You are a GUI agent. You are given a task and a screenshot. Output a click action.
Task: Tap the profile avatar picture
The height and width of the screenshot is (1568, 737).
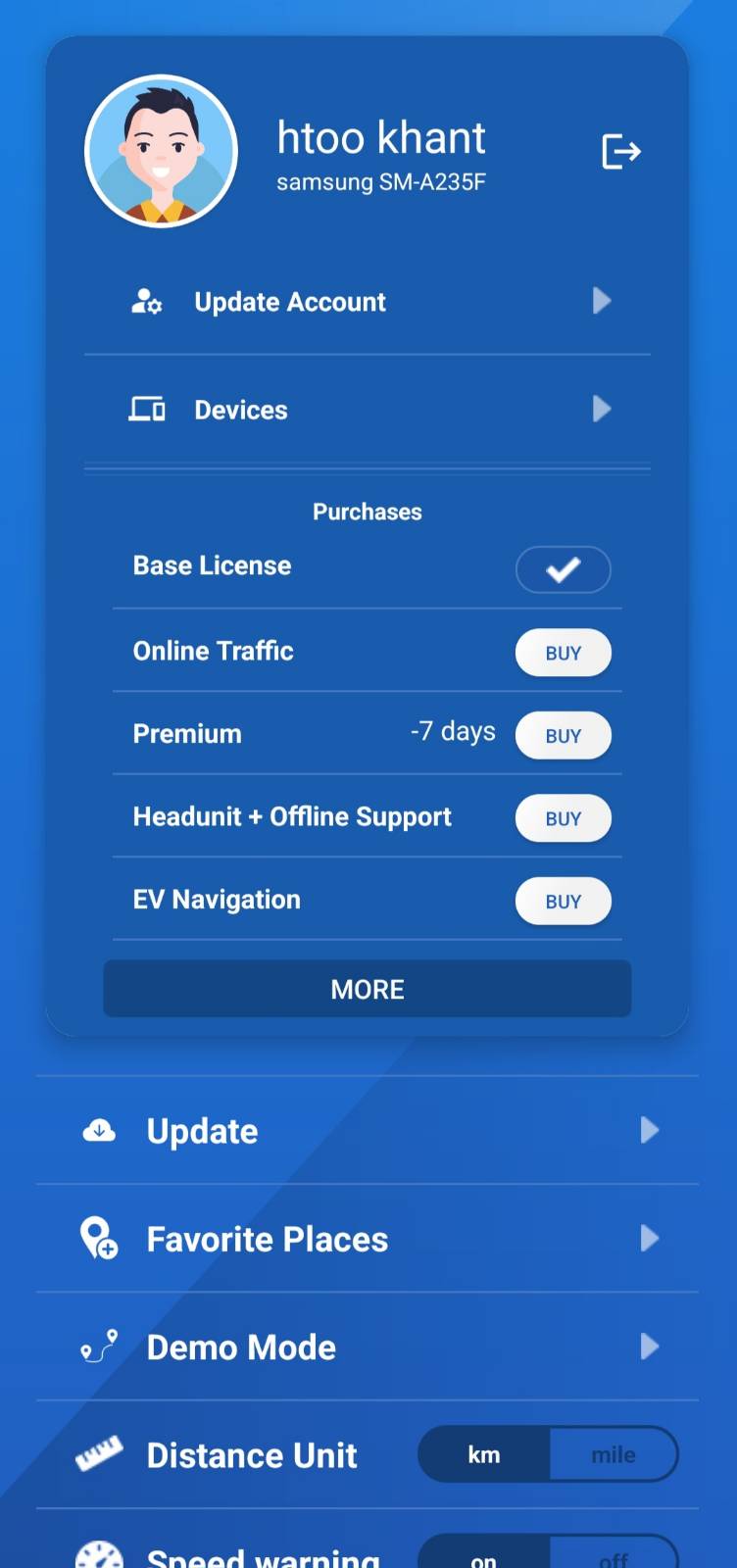[x=162, y=152]
